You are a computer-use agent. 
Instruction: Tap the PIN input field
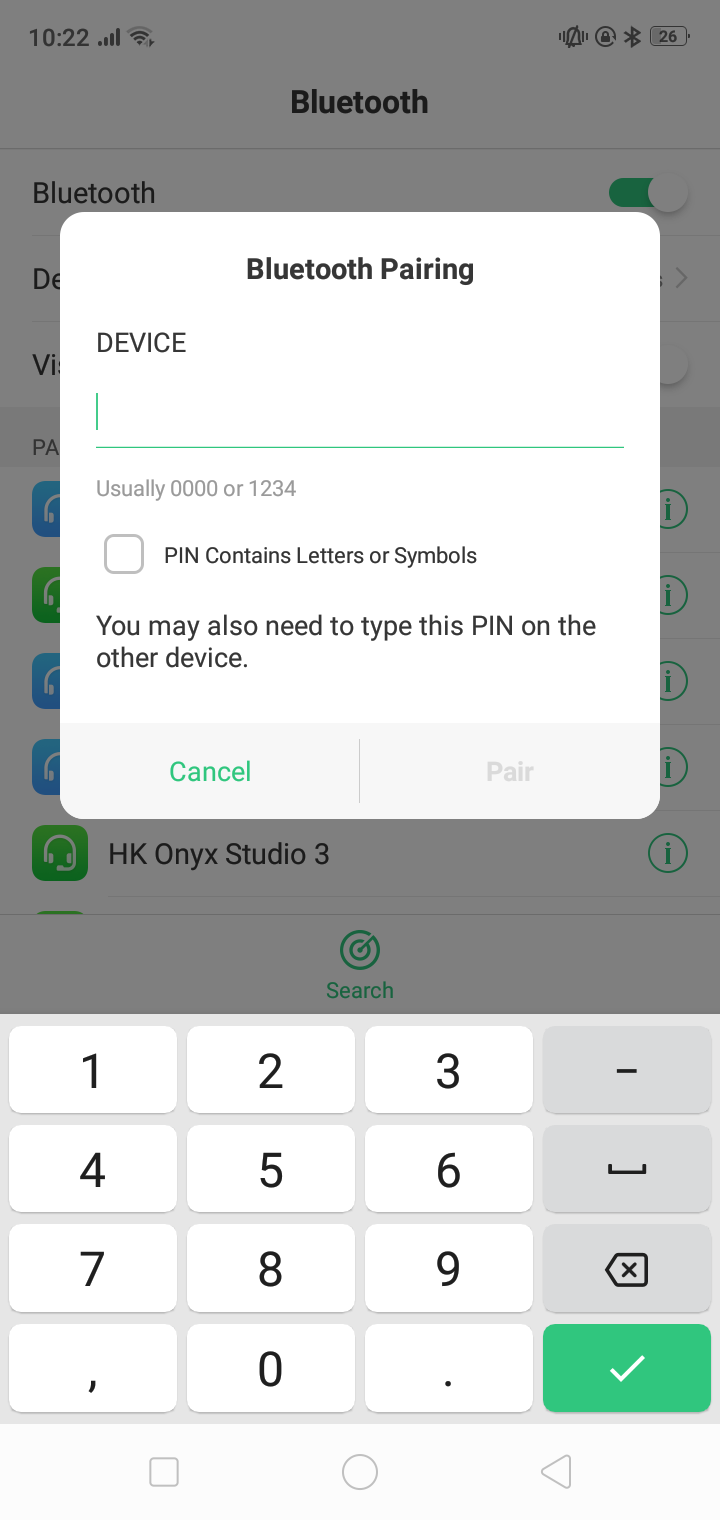[x=360, y=412]
